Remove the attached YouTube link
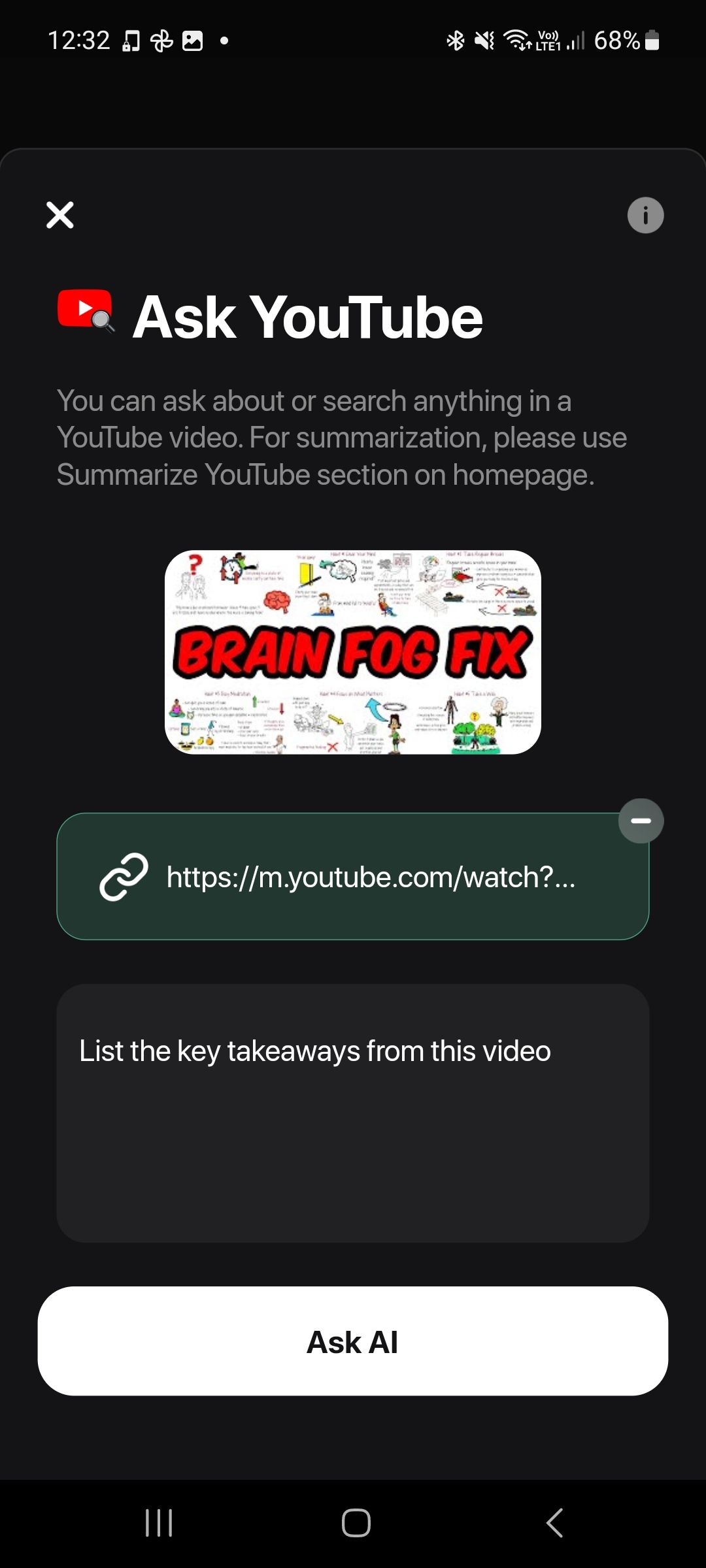 641,821
